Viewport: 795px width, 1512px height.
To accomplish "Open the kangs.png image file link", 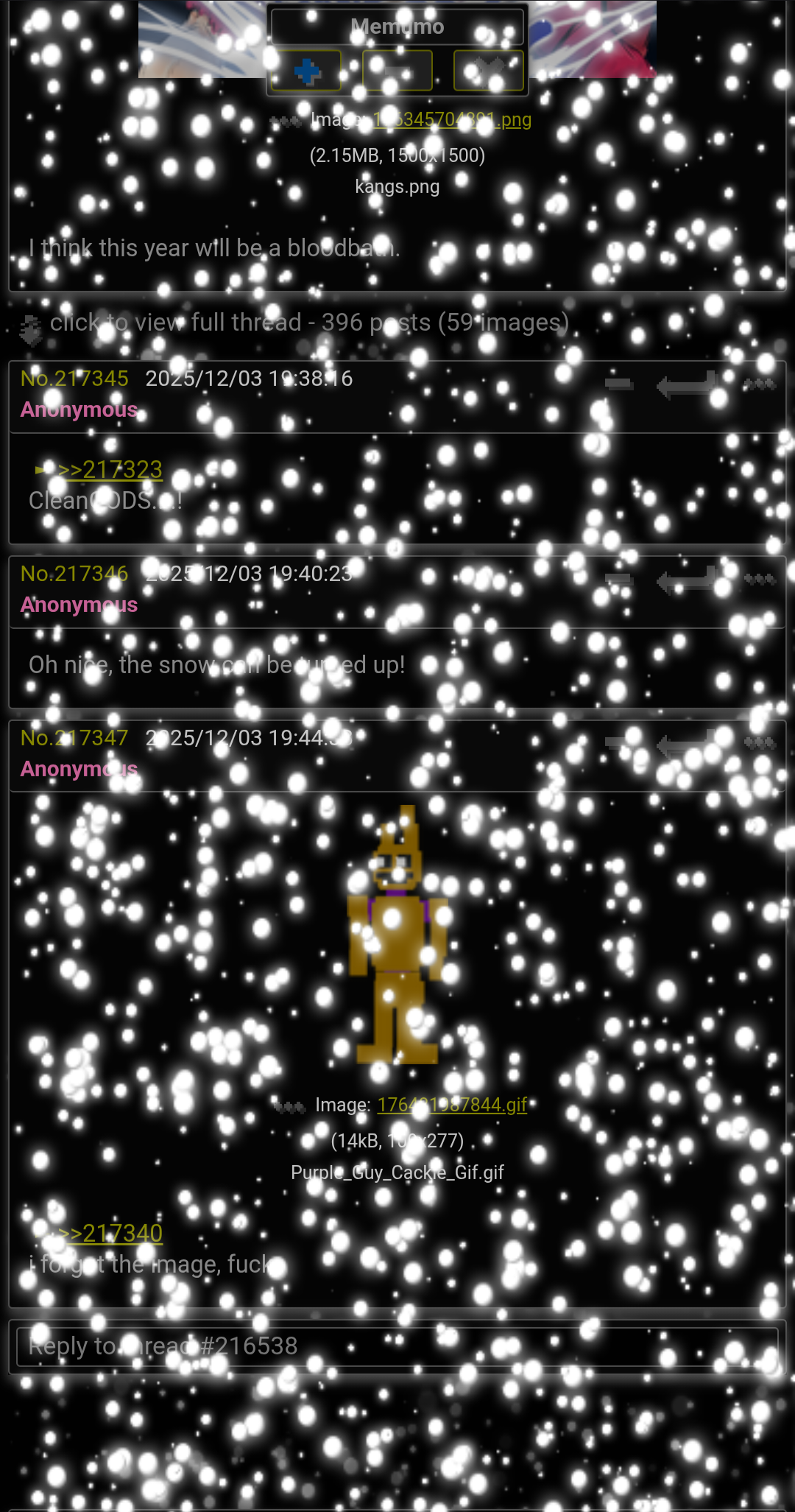I will 452,119.
